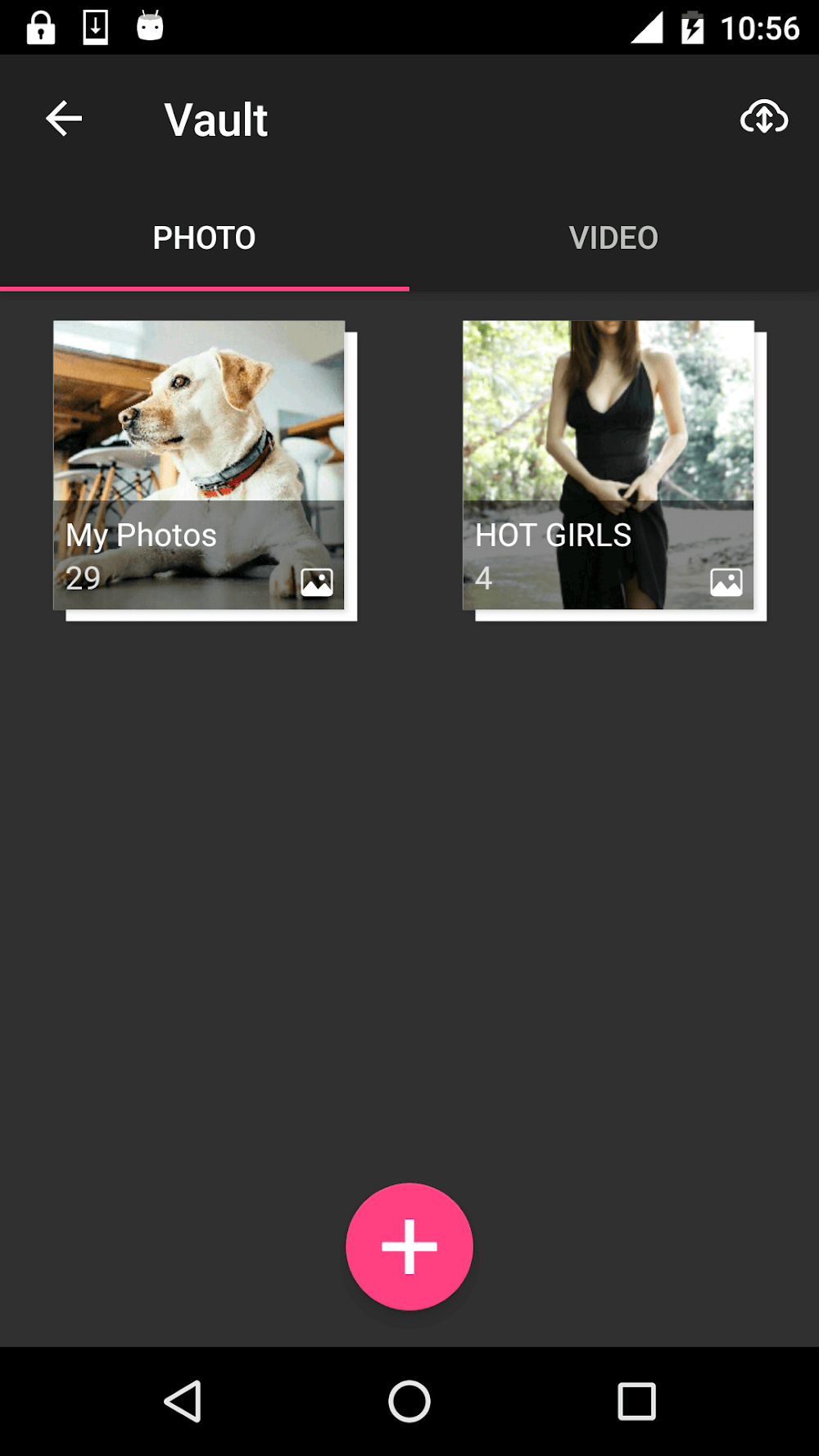The image size is (819, 1456).
Task: Open recent apps from the navigation bar
Action: coord(636,1401)
